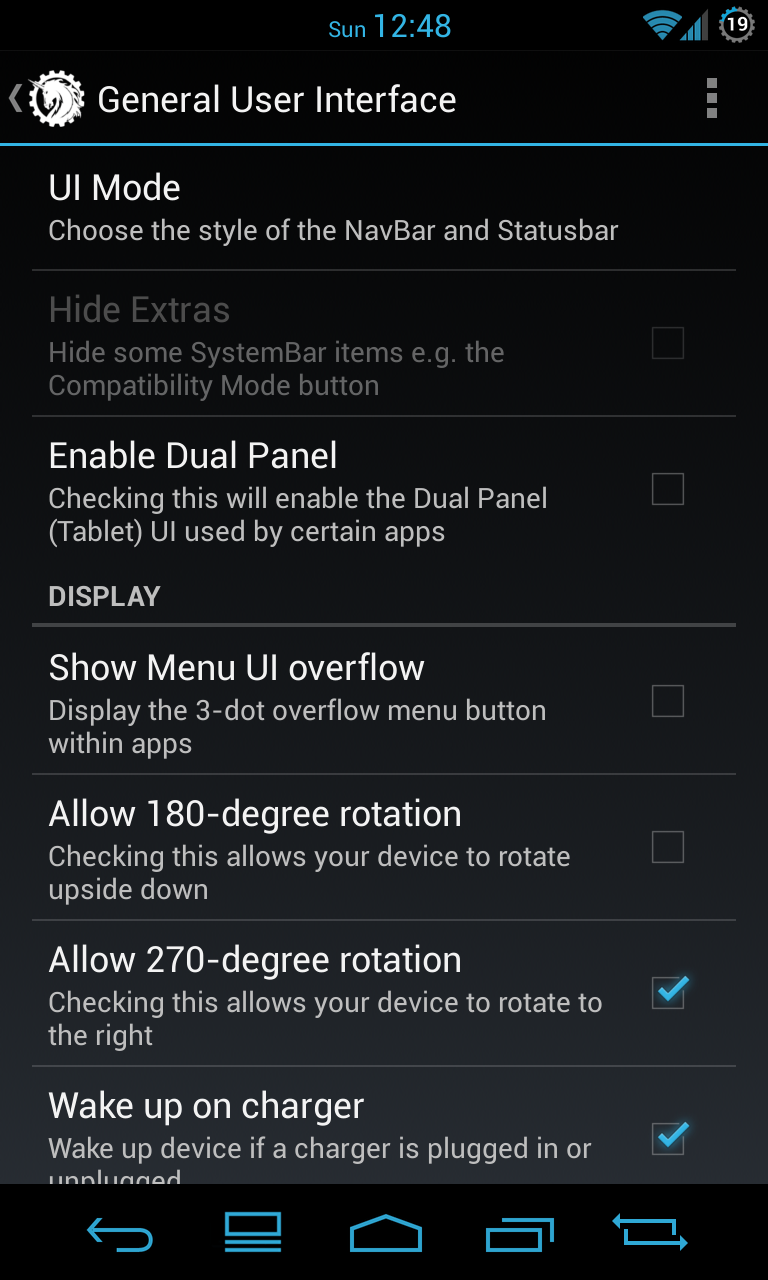The height and width of the screenshot is (1280, 768).
Task: Tap the menu-lines button in the navigation bar
Action: (x=252, y=1232)
